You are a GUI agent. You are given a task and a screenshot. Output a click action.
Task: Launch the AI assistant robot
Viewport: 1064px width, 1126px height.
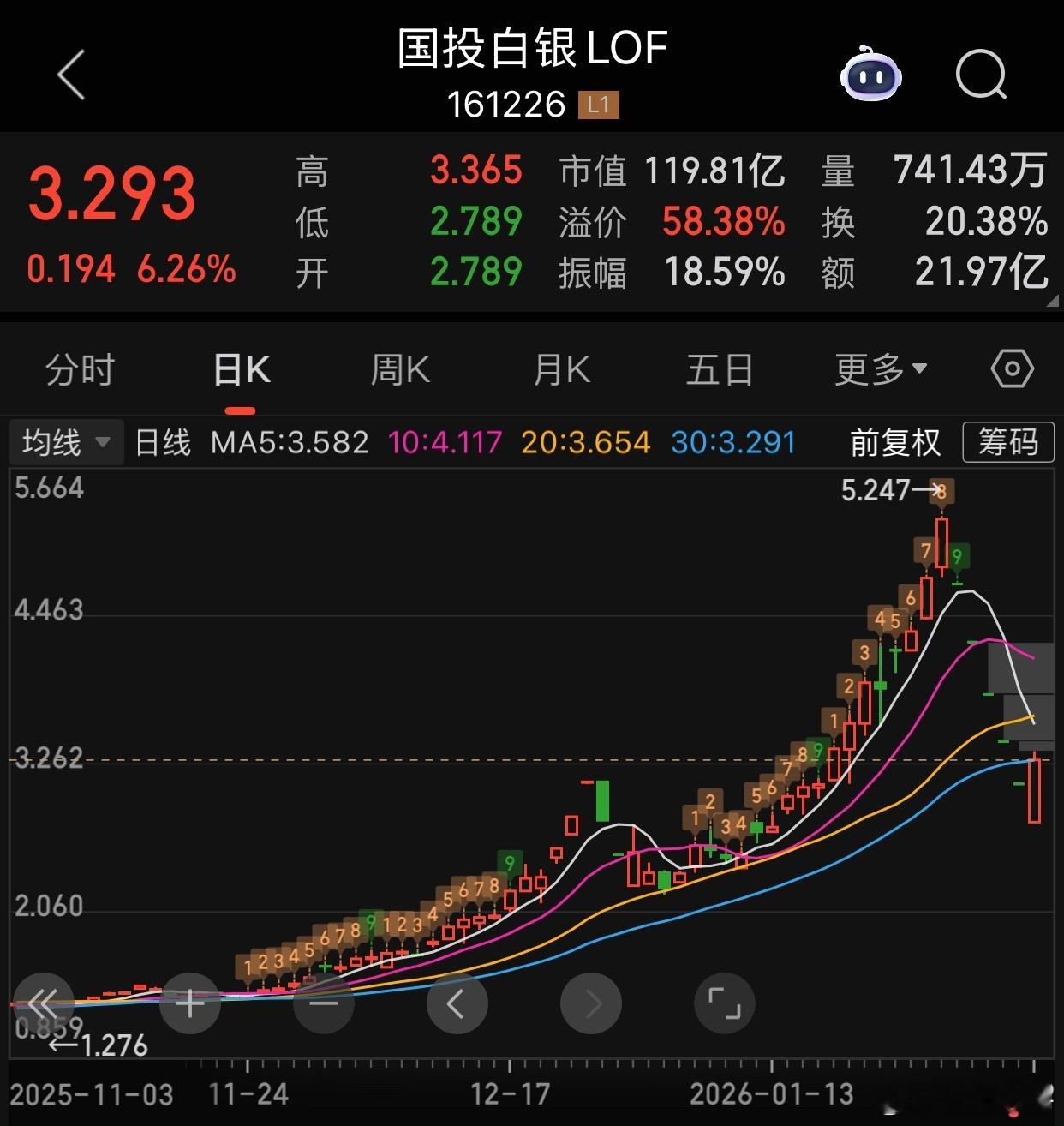coord(870,76)
